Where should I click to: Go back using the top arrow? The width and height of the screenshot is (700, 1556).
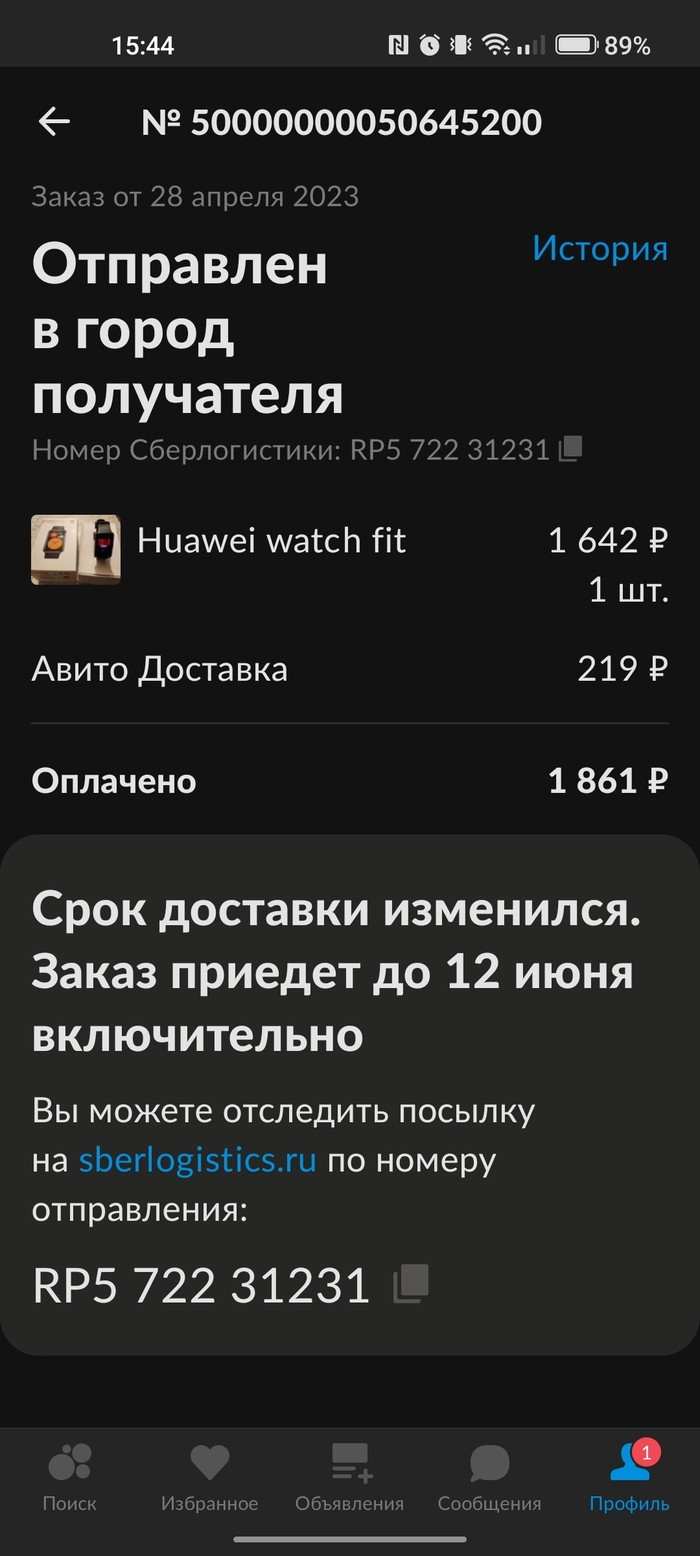click(54, 122)
